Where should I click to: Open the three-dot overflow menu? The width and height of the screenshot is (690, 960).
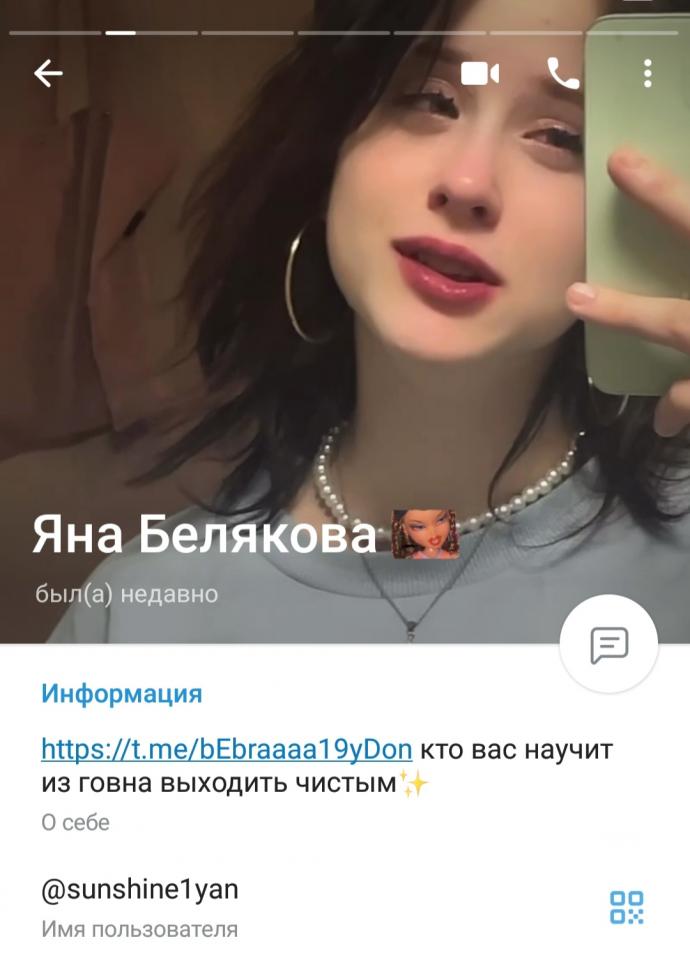(x=648, y=74)
